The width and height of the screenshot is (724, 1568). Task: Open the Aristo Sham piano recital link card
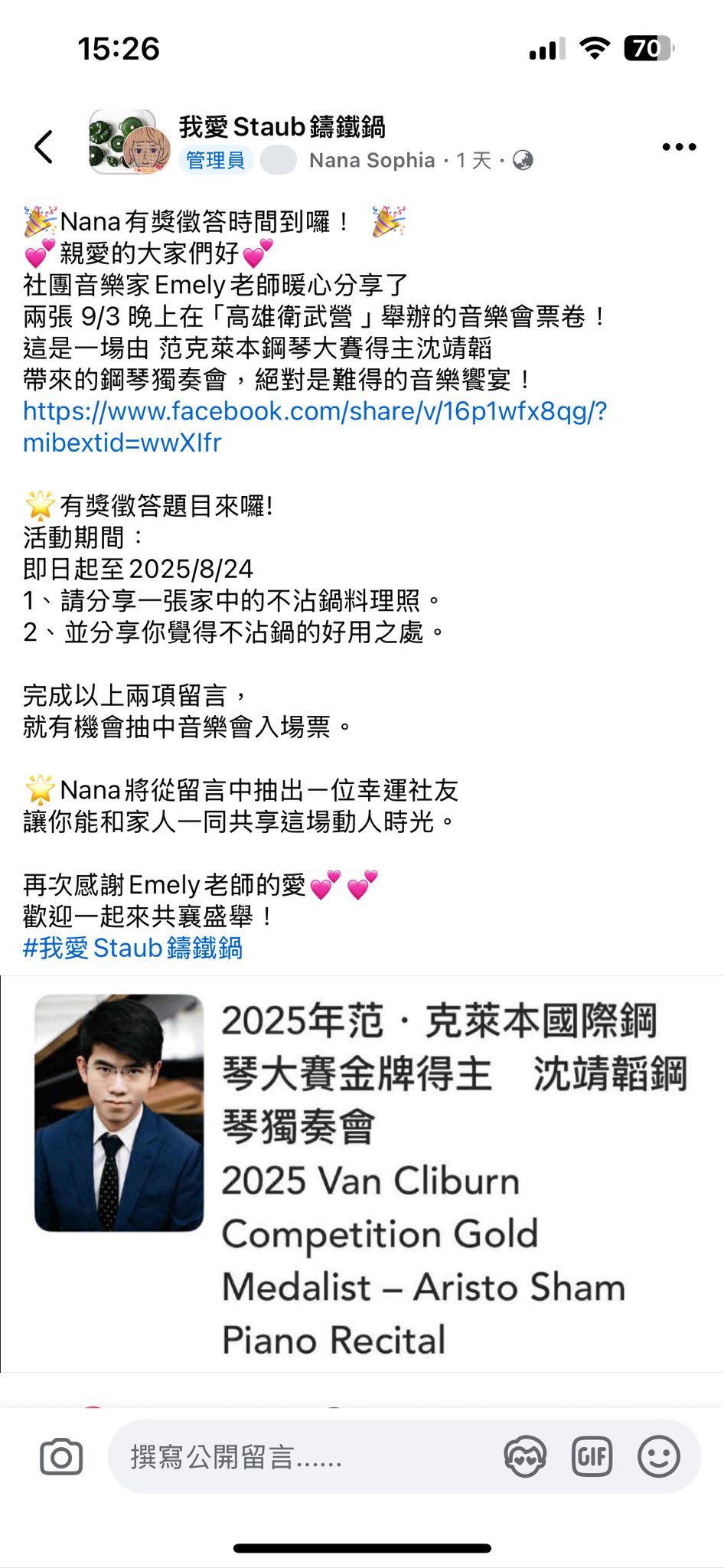(x=362, y=1174)
